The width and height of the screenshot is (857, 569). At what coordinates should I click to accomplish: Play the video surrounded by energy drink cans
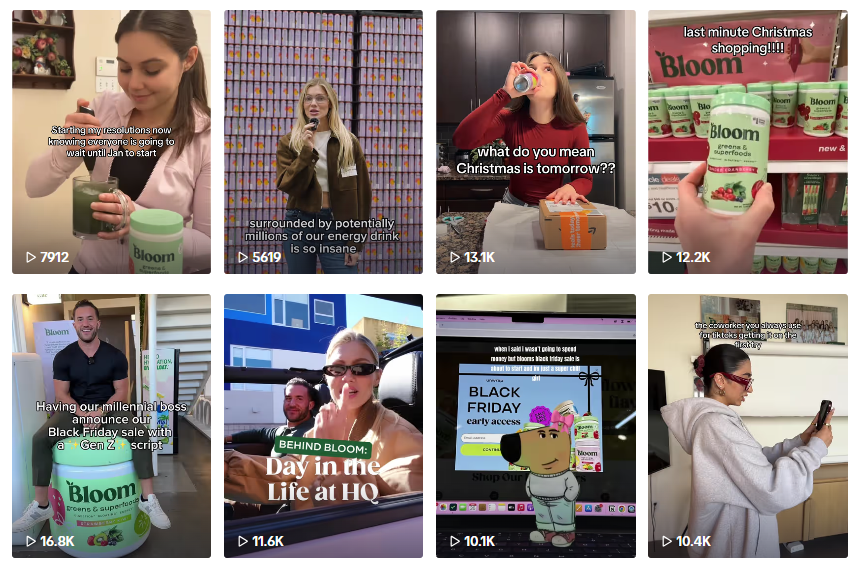(x=323, y=142)
